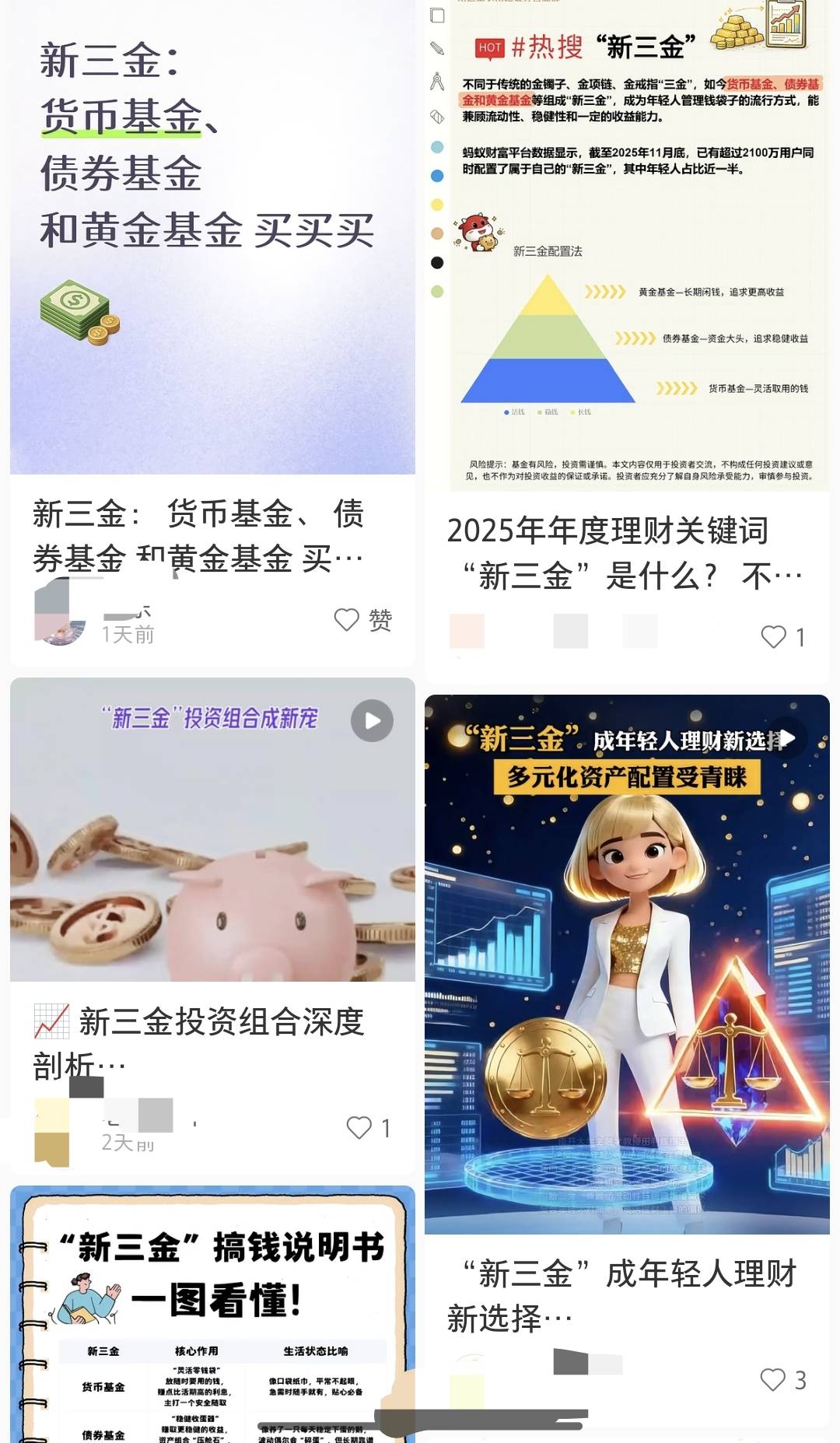This screenshot has width=840, height=1443.
Task: Like the 2025年年度理财关键词 post
Action: (774, 637)
